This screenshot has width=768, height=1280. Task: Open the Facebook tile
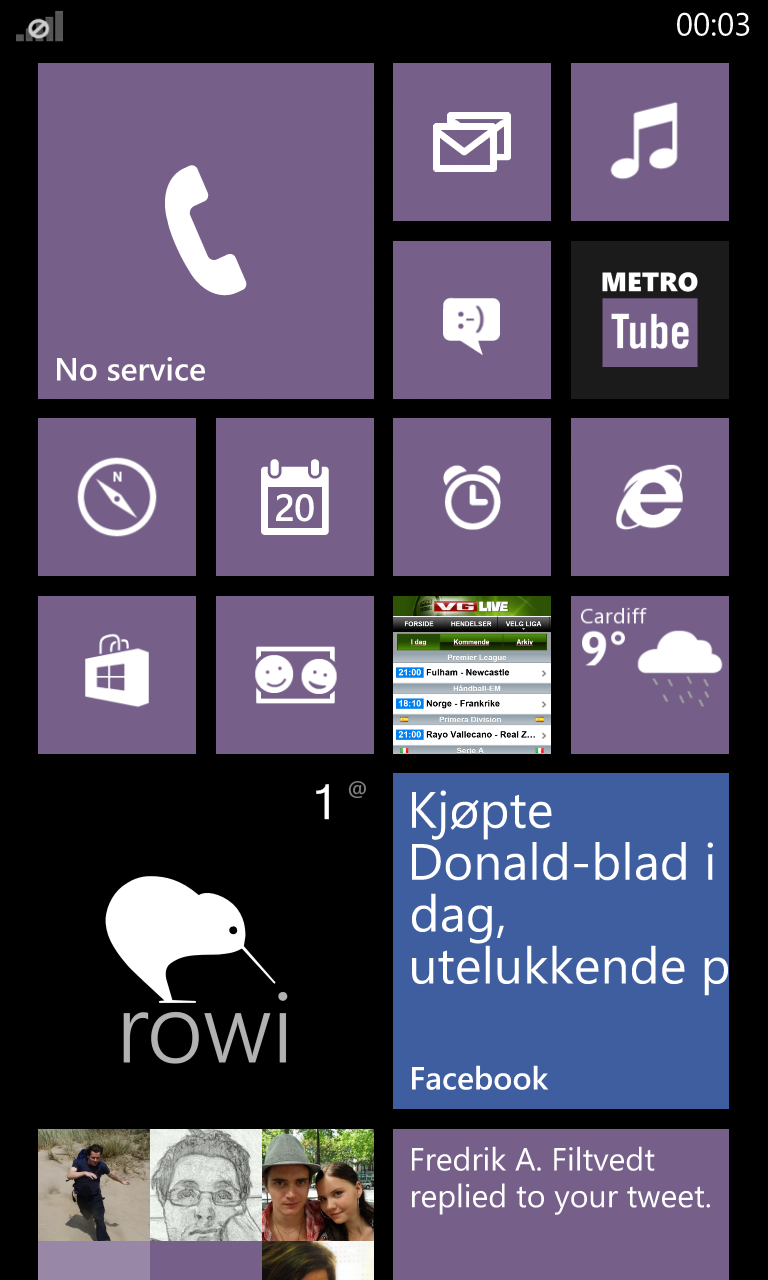[561, 941]
